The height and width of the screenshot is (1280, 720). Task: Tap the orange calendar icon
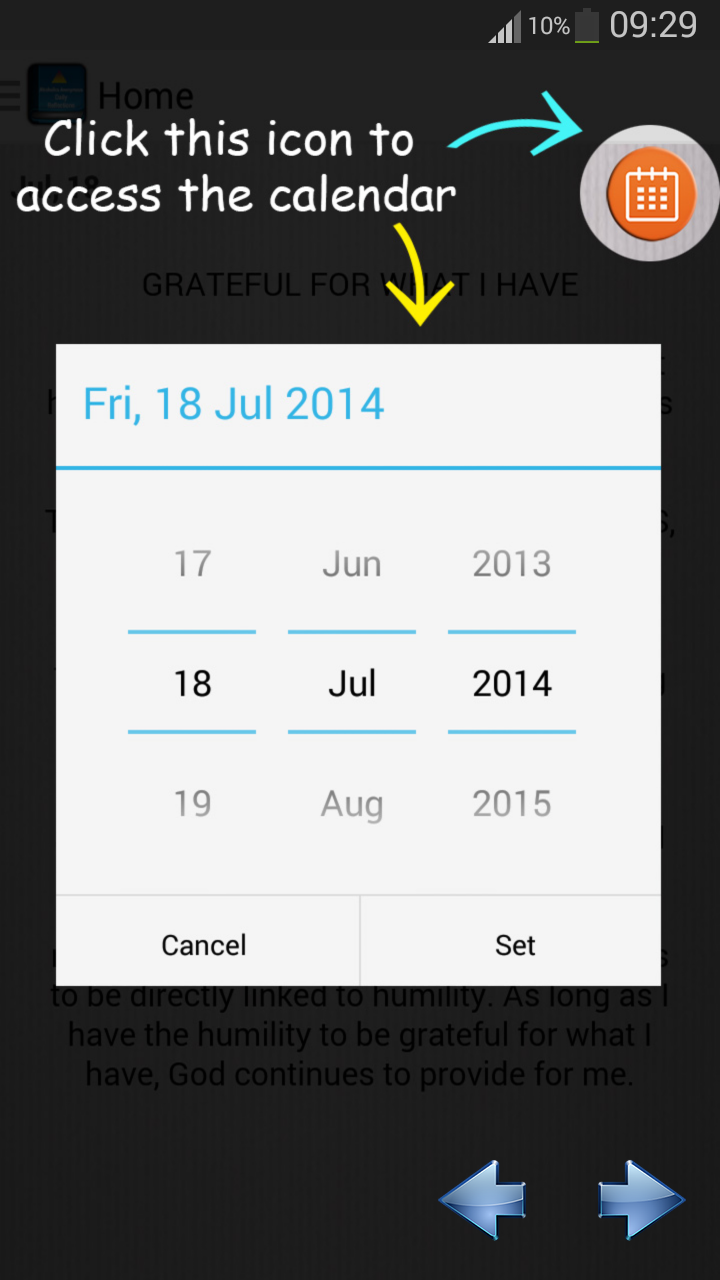click(x=651, y=194)
